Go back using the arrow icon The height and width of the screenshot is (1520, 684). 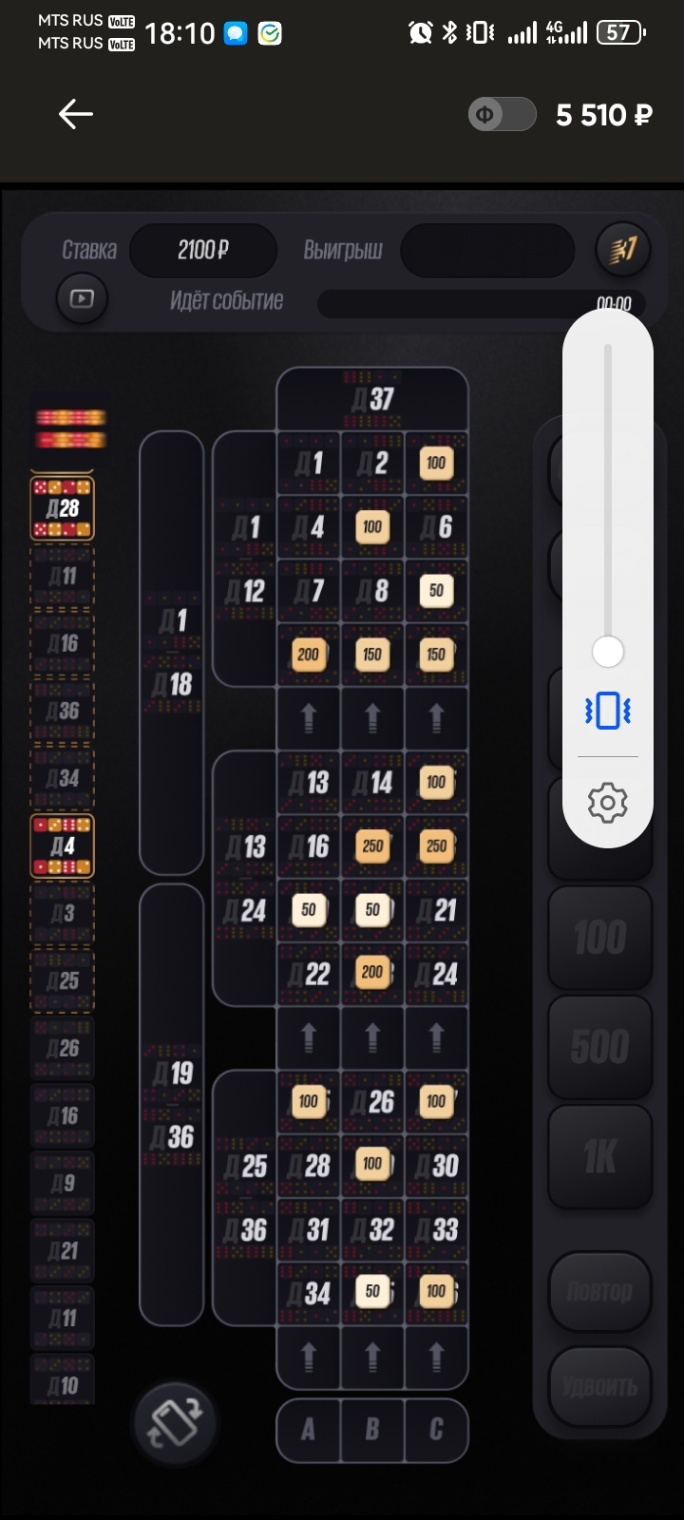(75, 115)
